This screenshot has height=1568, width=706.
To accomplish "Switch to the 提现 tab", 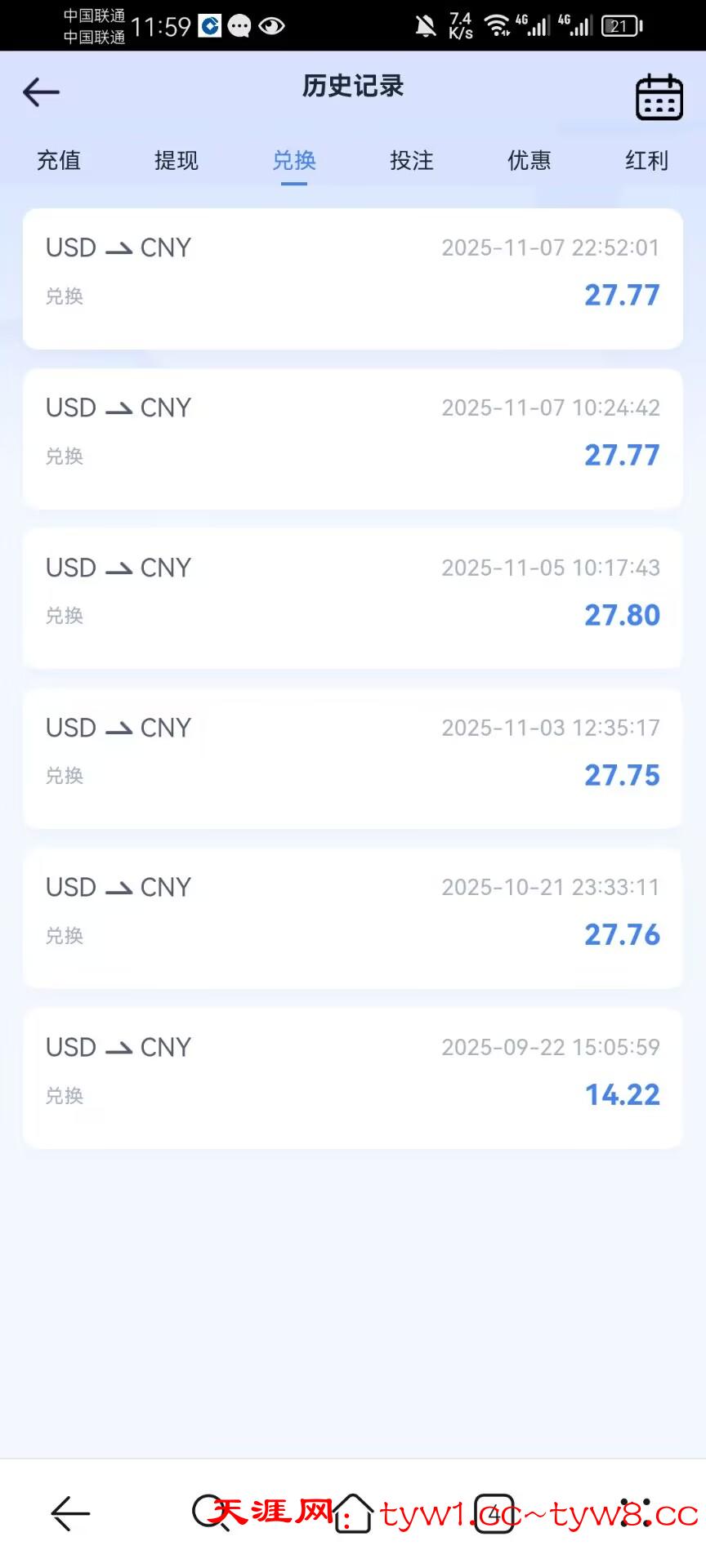I will click(176, 160).
